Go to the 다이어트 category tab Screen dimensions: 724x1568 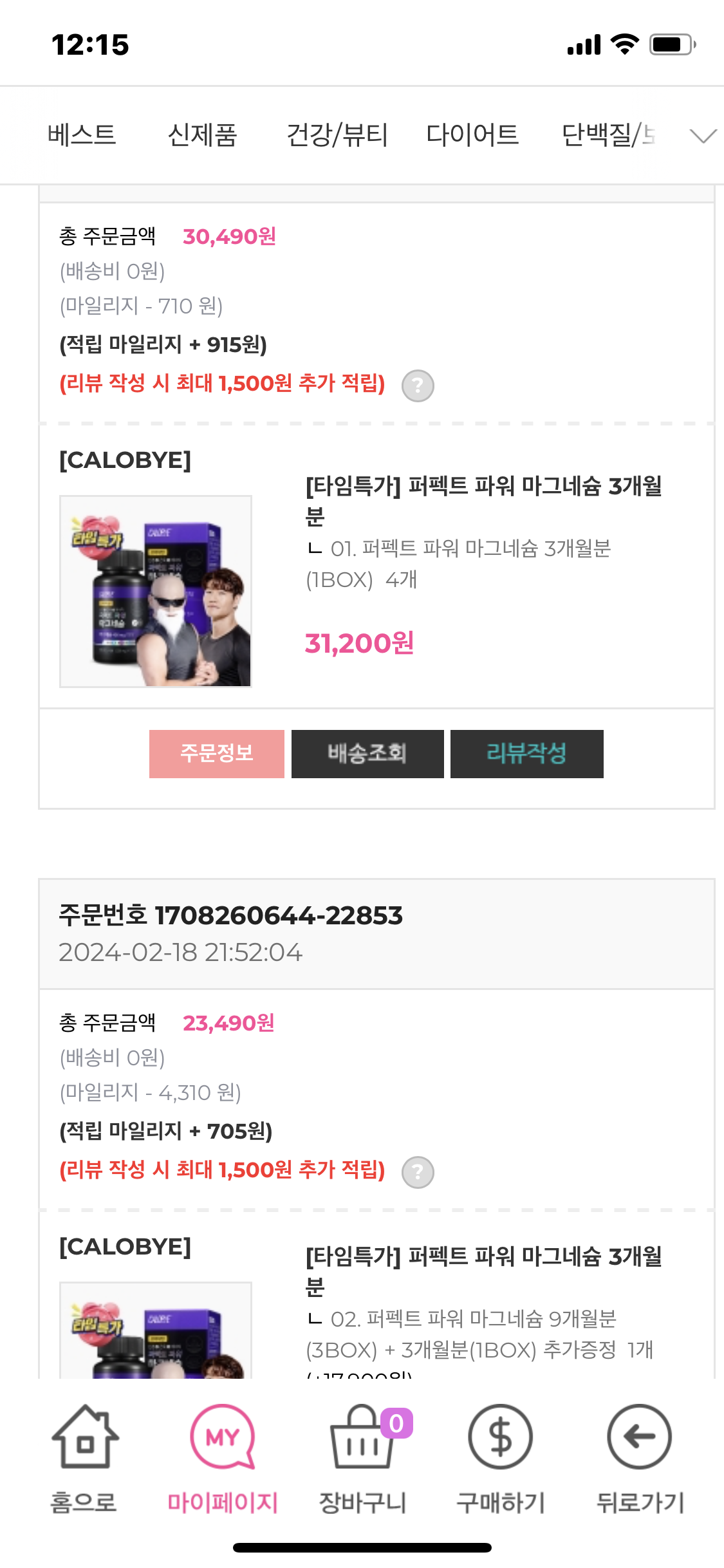[x=472, y=135]
